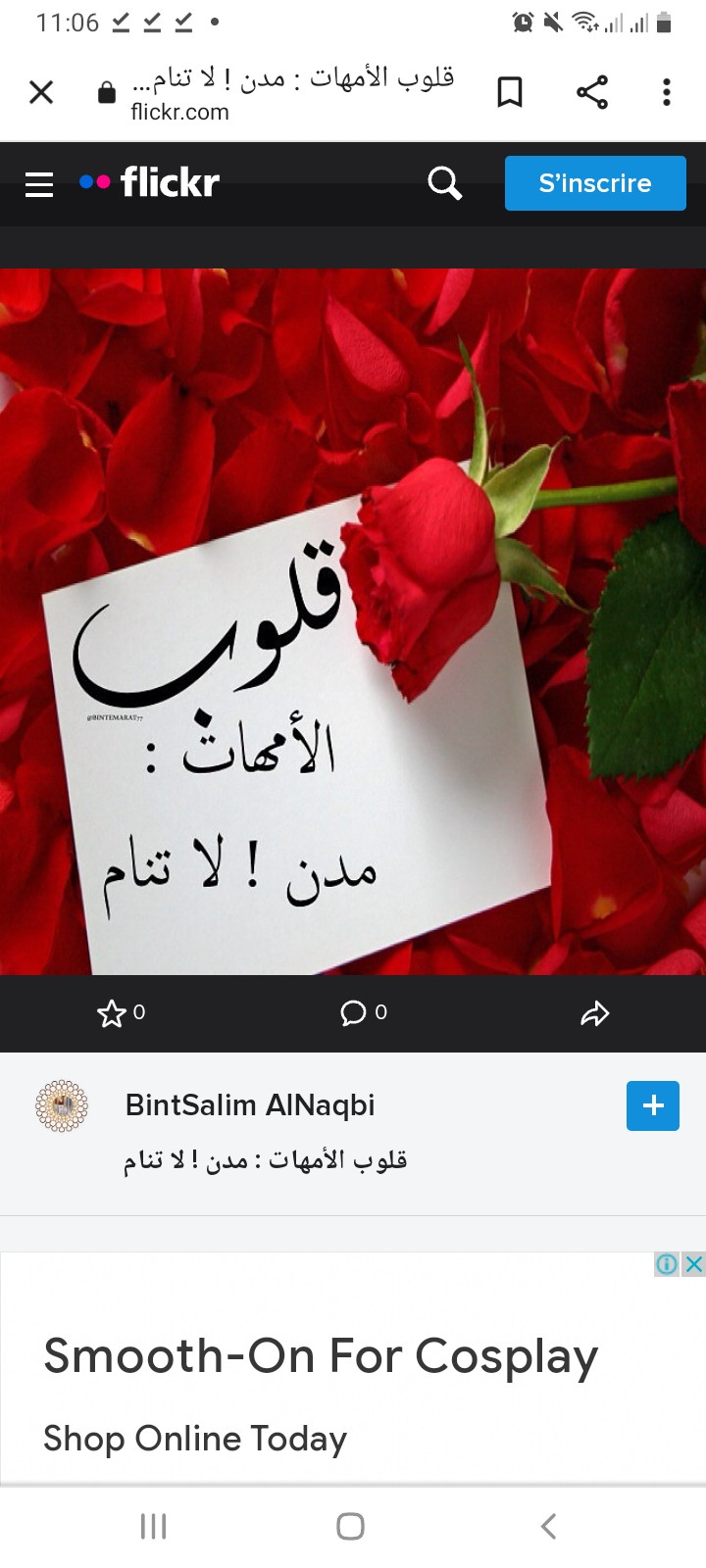
Task: Open BintSalim AlNaqbi's profile avatar
Action: 62,1106
